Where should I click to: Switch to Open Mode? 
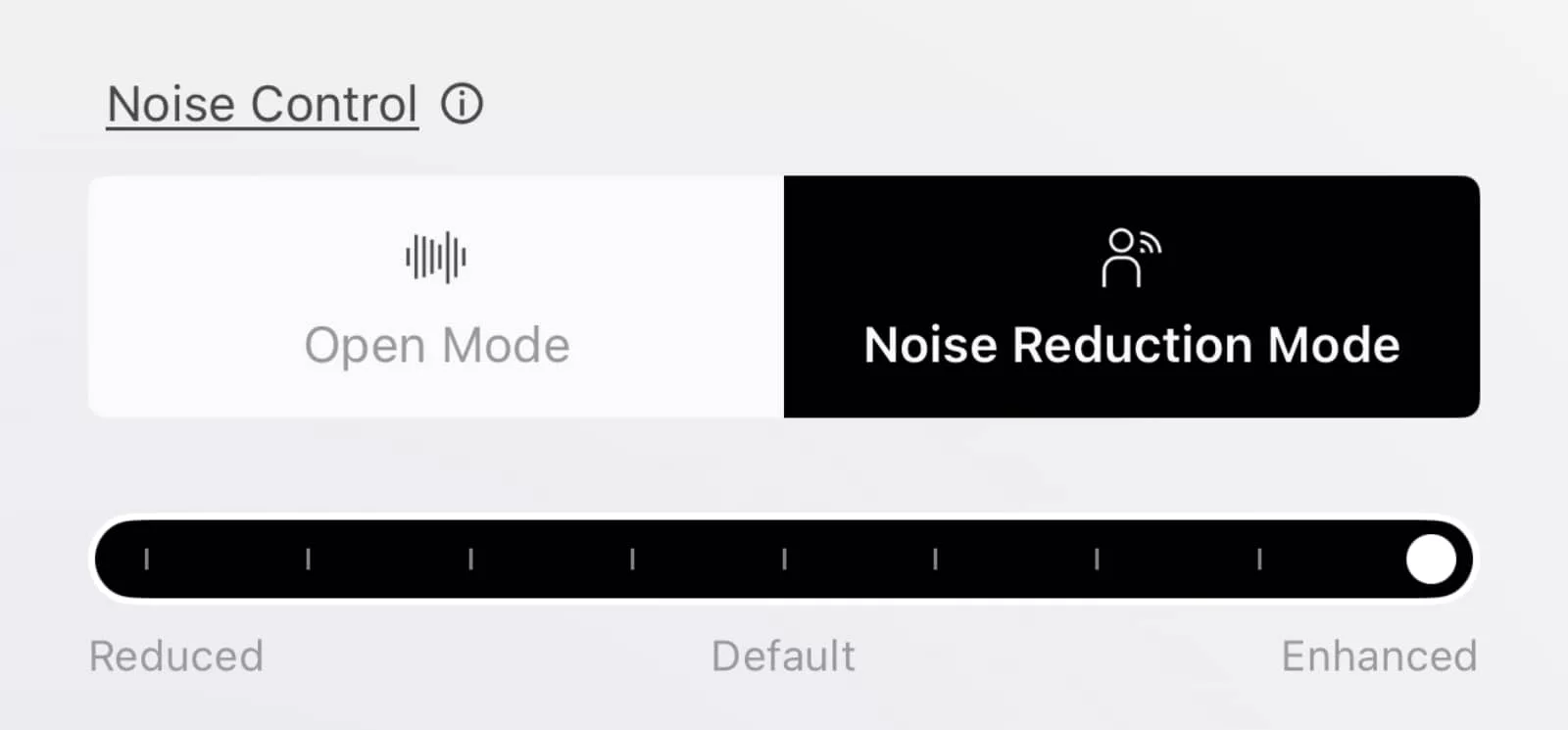[x=436, y=297]
